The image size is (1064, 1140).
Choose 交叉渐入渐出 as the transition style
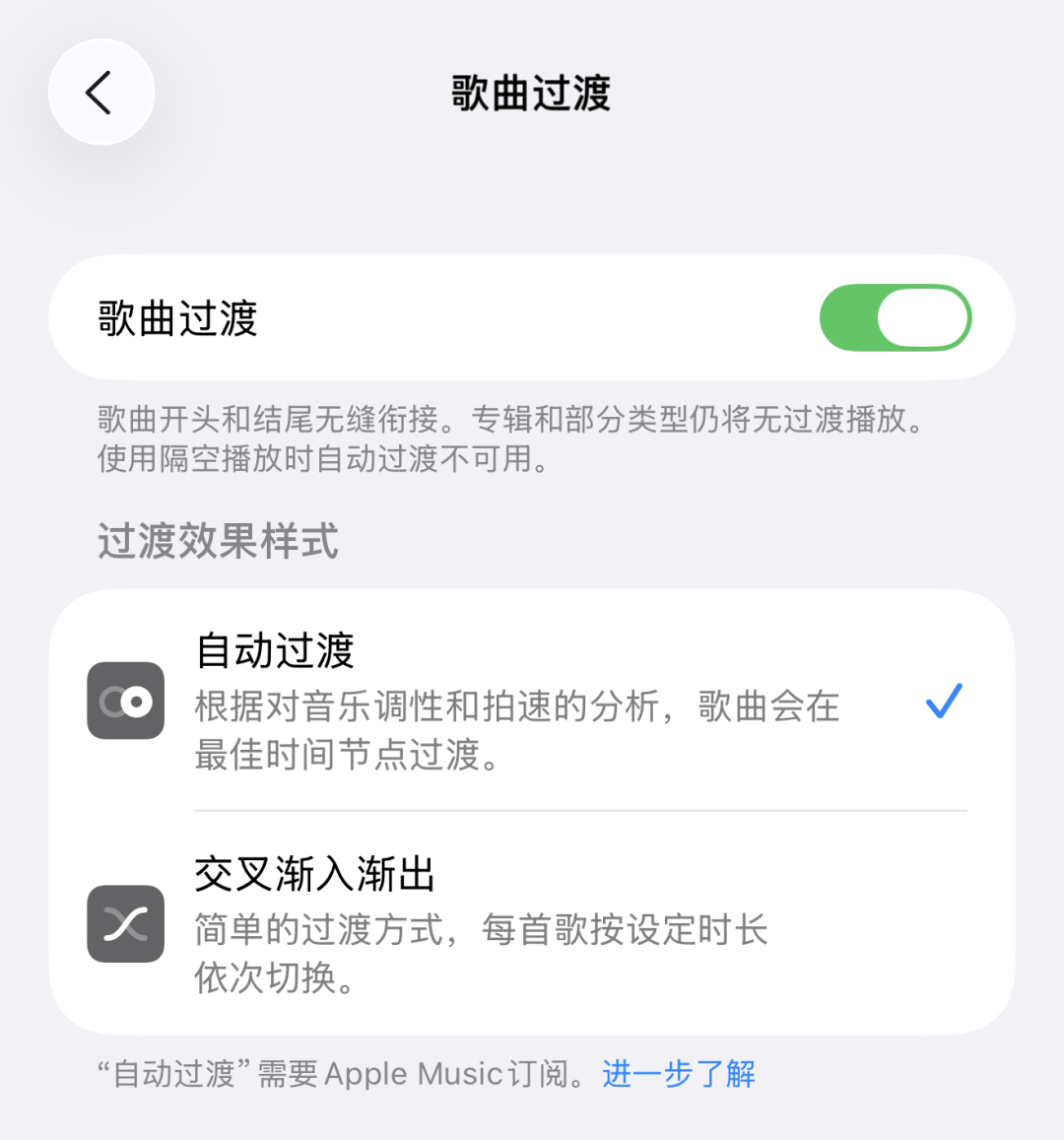(532, 923)
